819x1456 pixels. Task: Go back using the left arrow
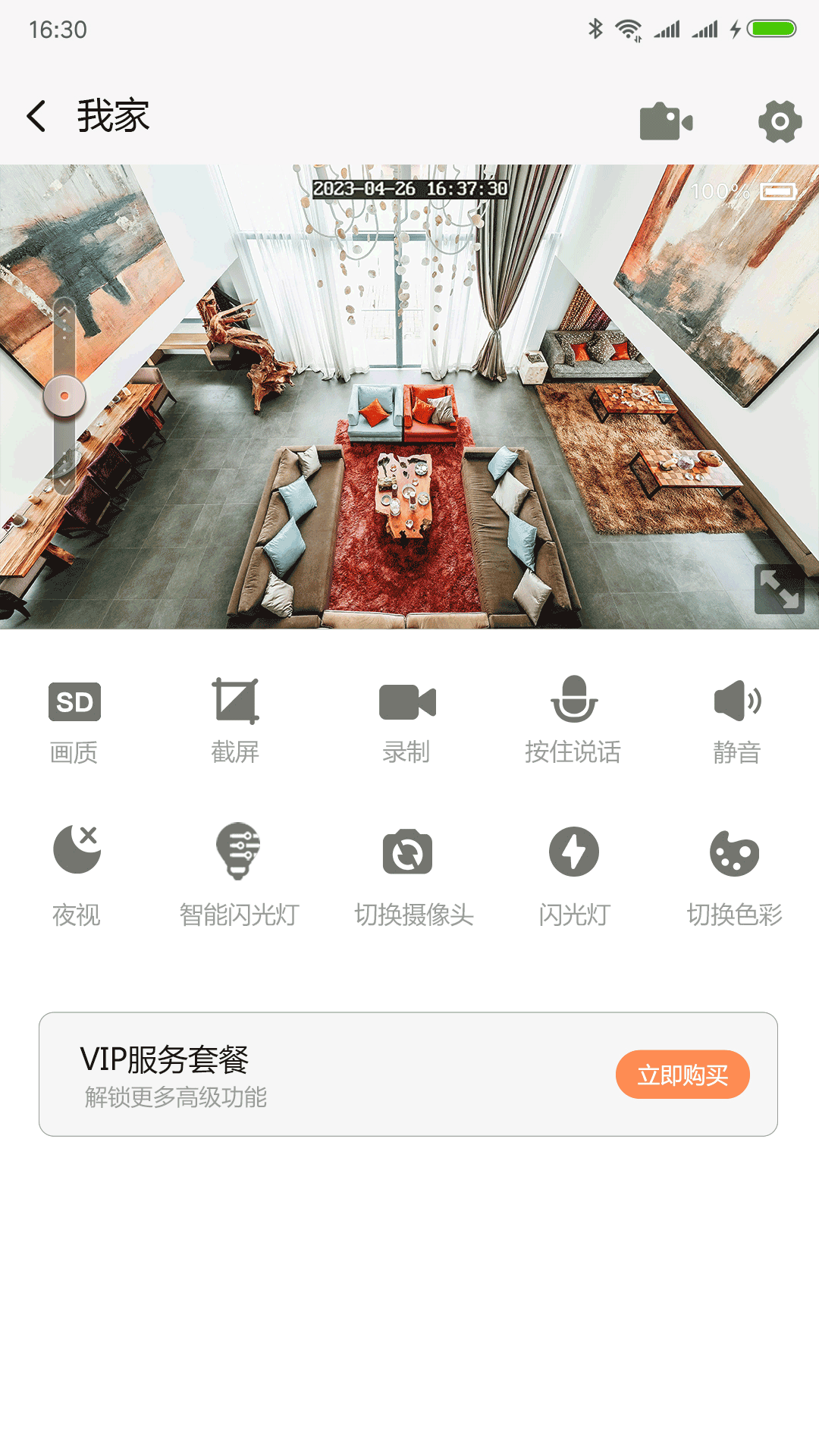pos(36,116)
